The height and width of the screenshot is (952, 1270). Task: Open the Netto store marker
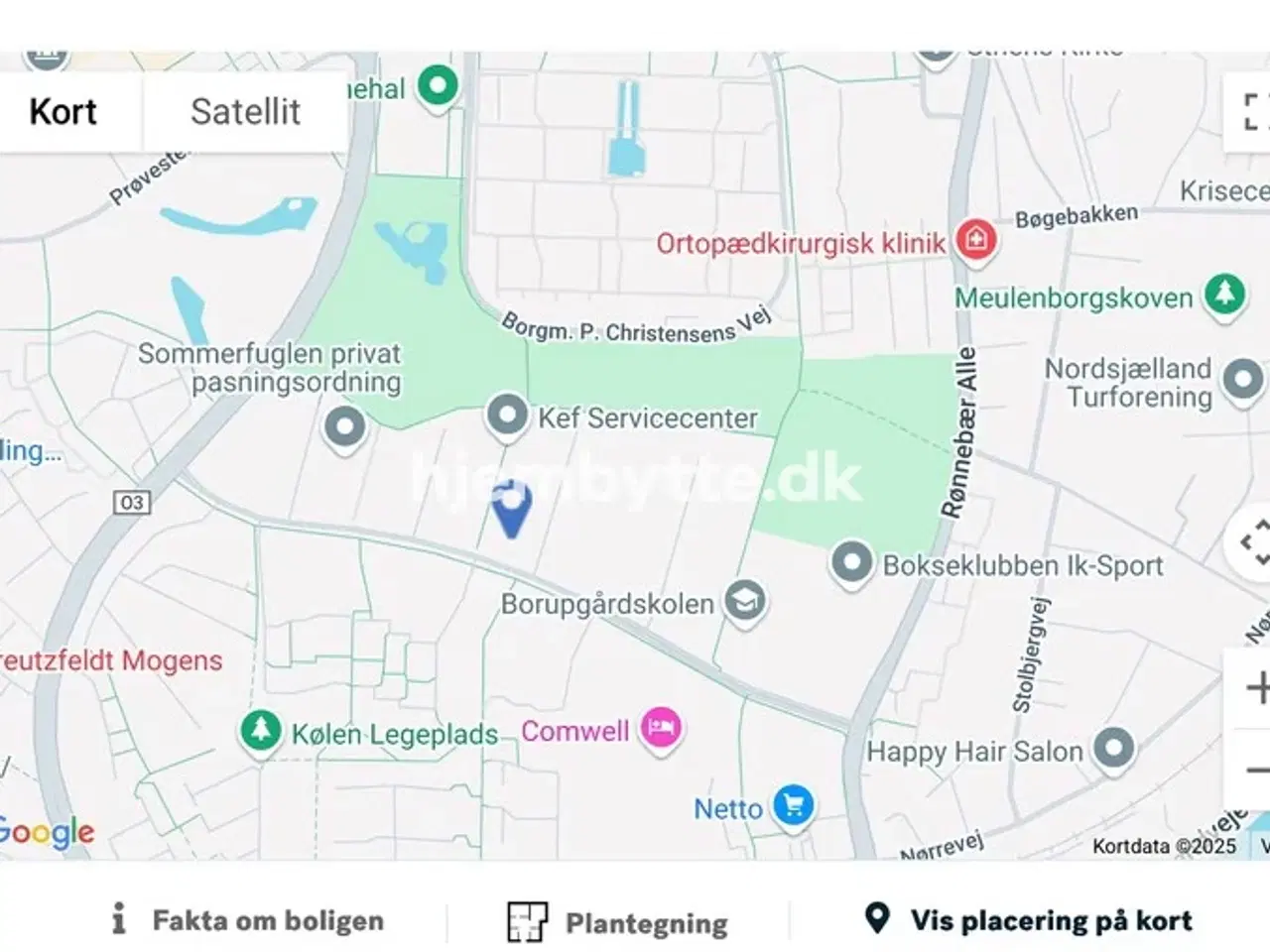coord(793,805)
